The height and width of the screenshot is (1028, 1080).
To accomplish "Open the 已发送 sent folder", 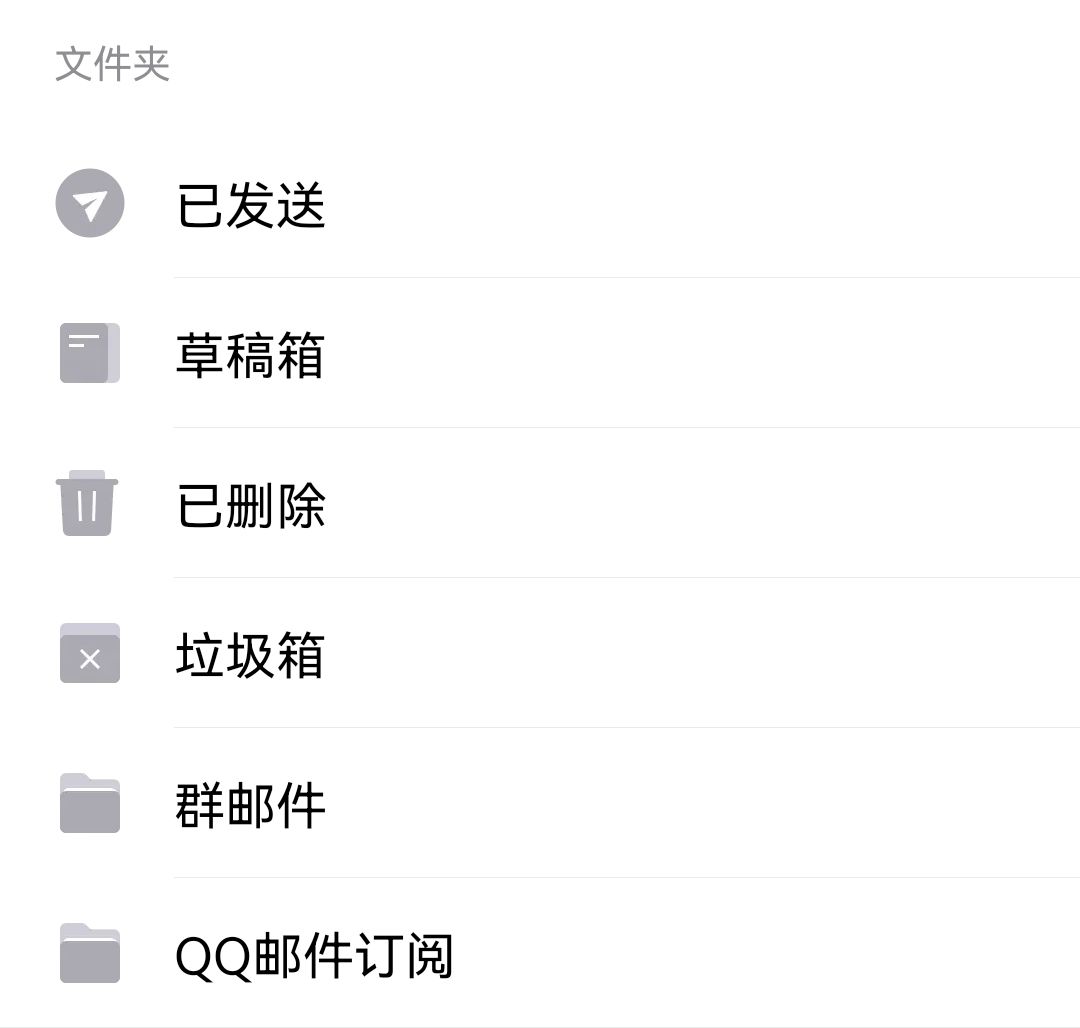I will pyautogui.click(x=251, y=206).
